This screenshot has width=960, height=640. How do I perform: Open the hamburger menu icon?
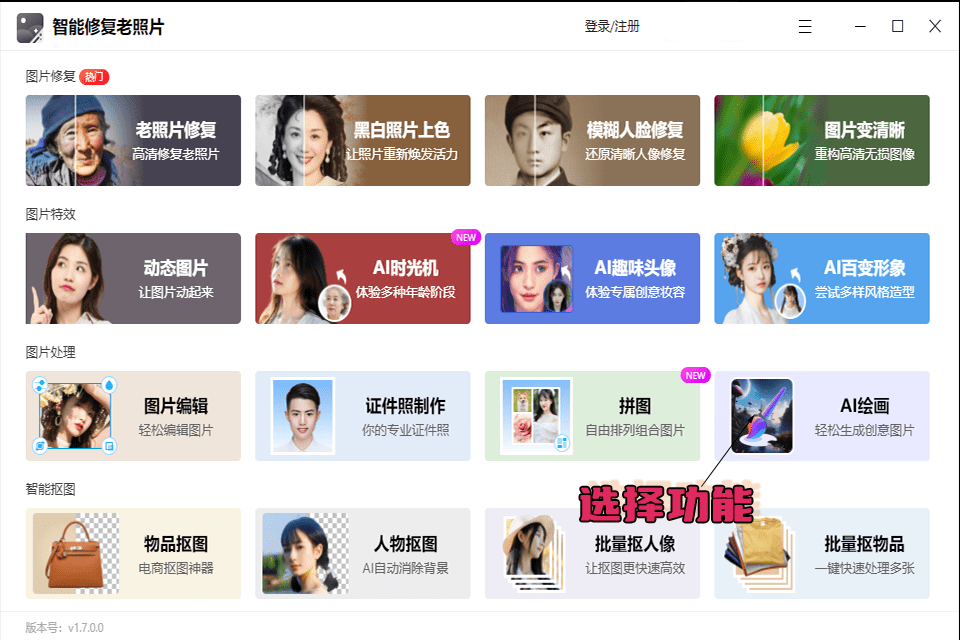click(805, 27)
